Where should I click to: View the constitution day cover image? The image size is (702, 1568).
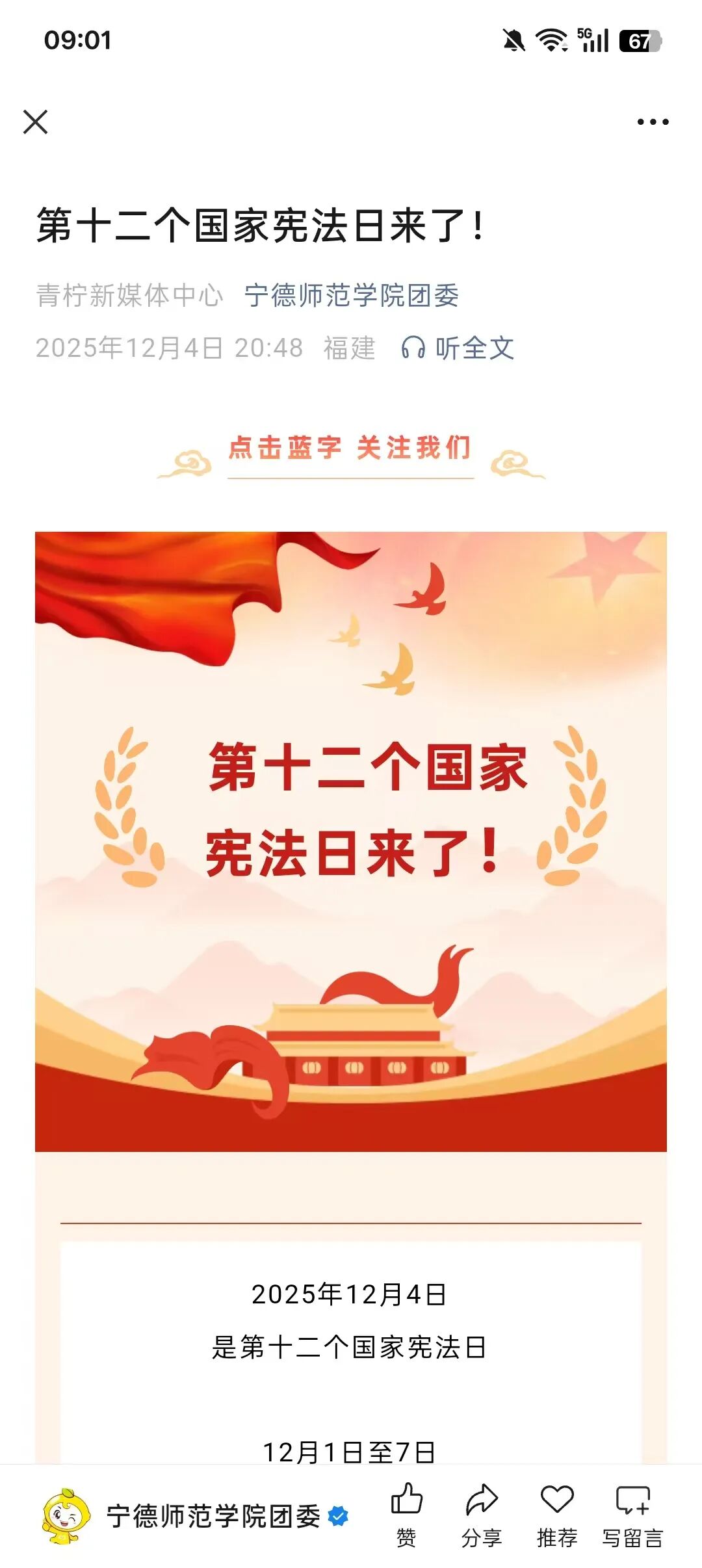point(351,841)
